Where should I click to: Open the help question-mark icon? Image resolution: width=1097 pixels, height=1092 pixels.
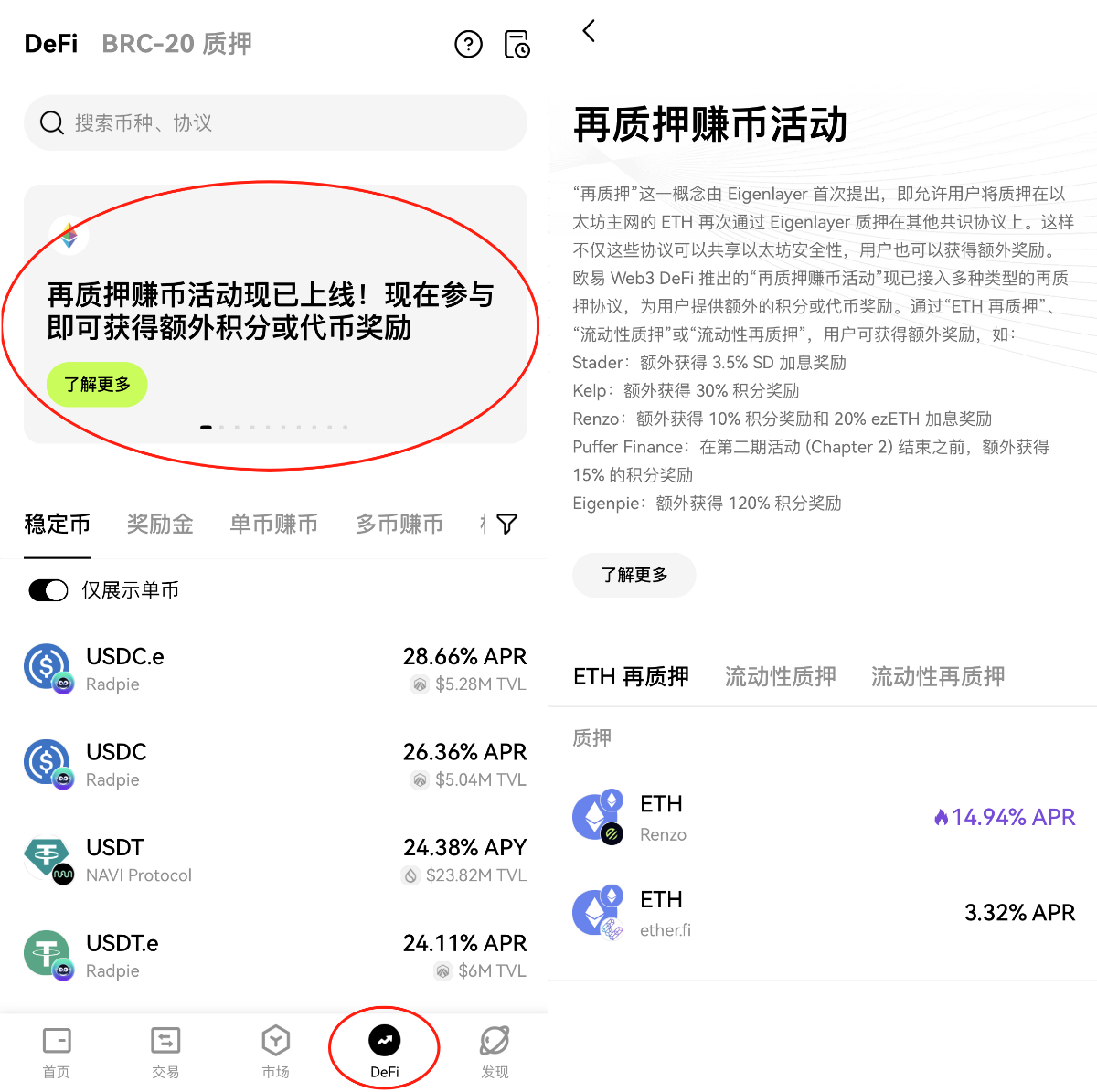(x=468, y=44)
